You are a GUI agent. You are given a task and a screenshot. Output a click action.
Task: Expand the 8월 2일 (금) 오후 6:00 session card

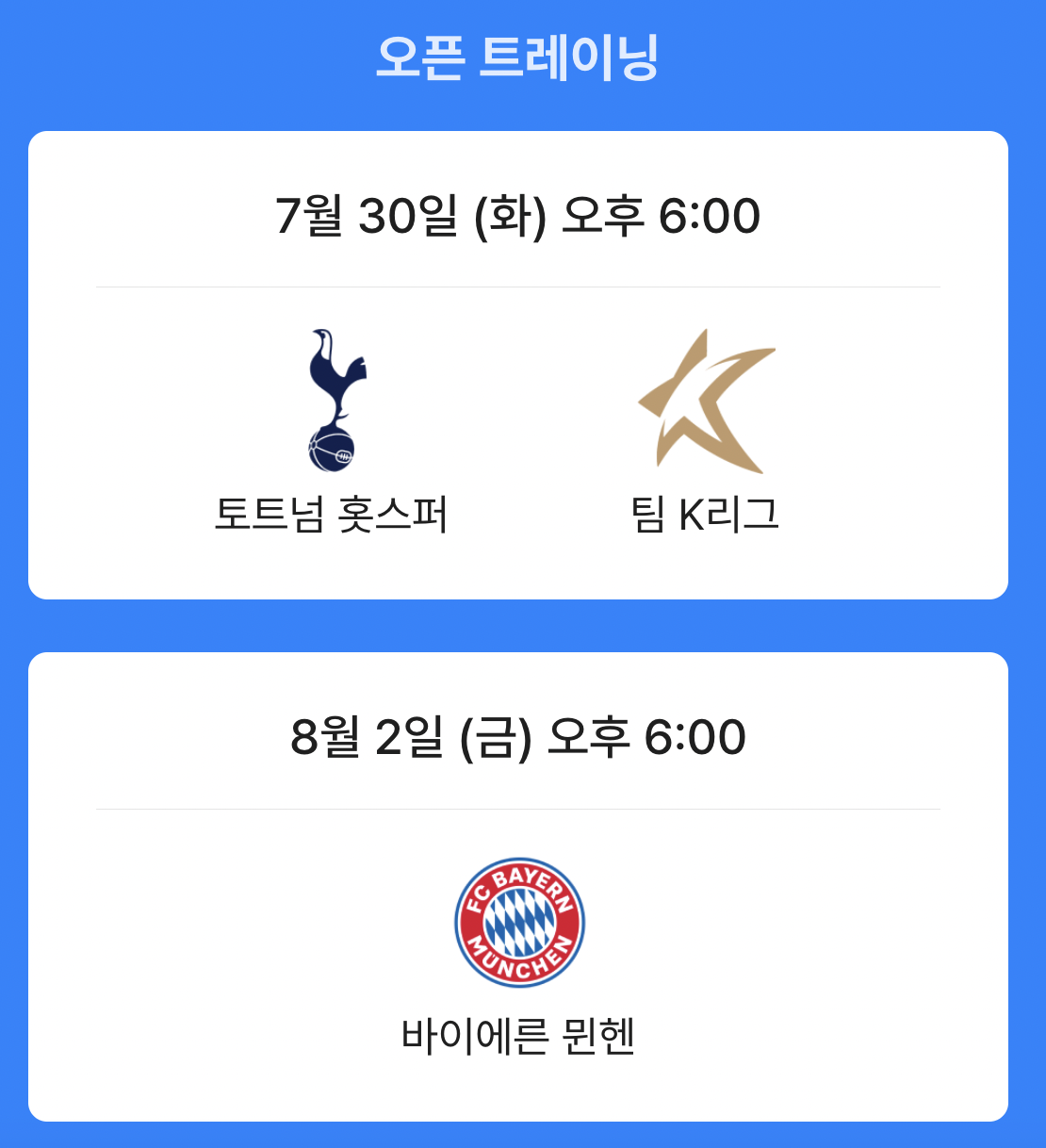point(519,740)
